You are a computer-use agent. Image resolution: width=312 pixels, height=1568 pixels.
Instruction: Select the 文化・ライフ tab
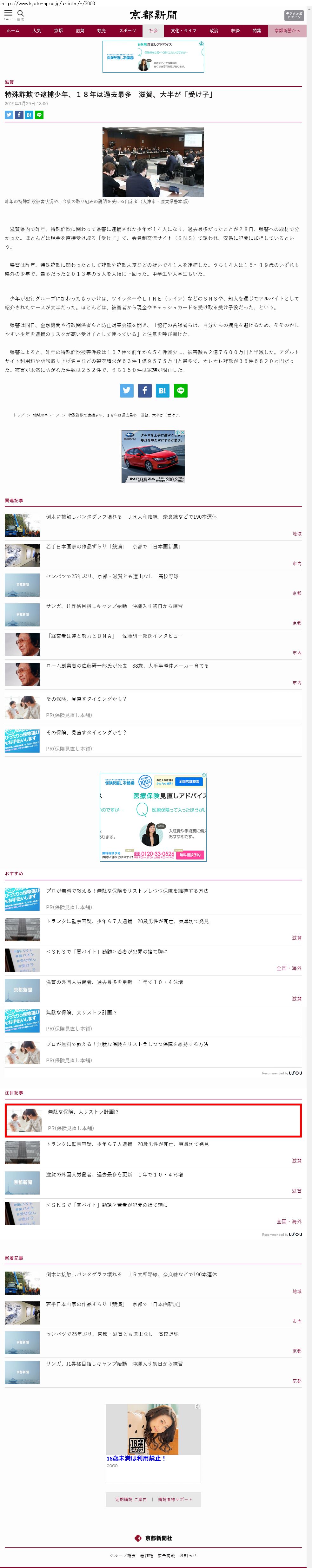click(x=183, y=30)
